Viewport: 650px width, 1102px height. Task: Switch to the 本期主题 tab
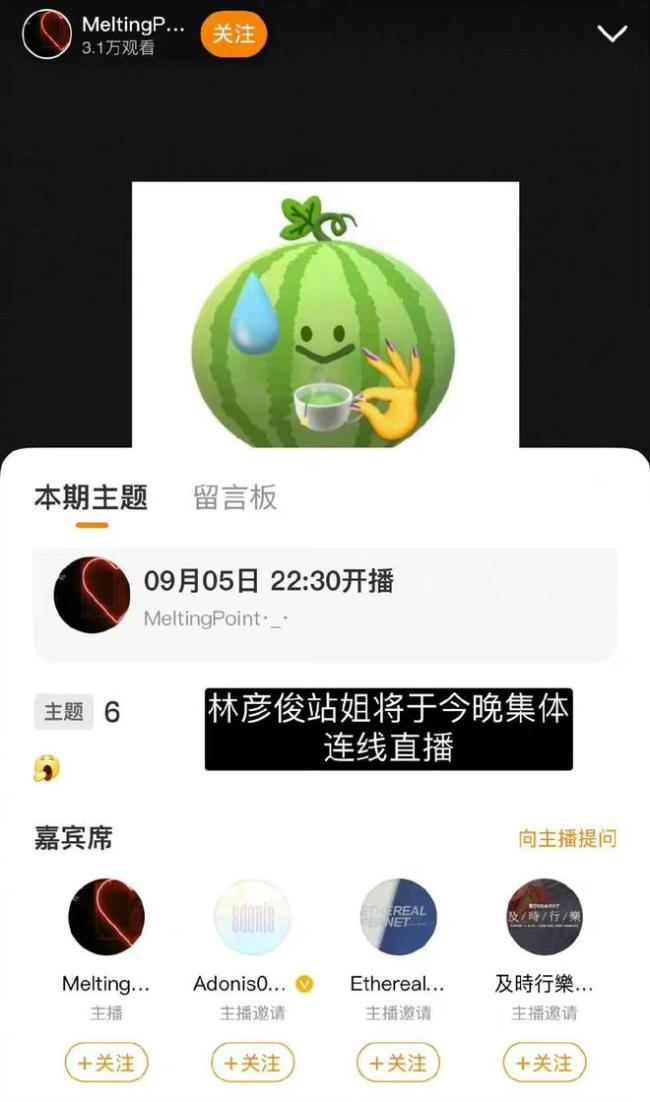(x=91, y=497)
